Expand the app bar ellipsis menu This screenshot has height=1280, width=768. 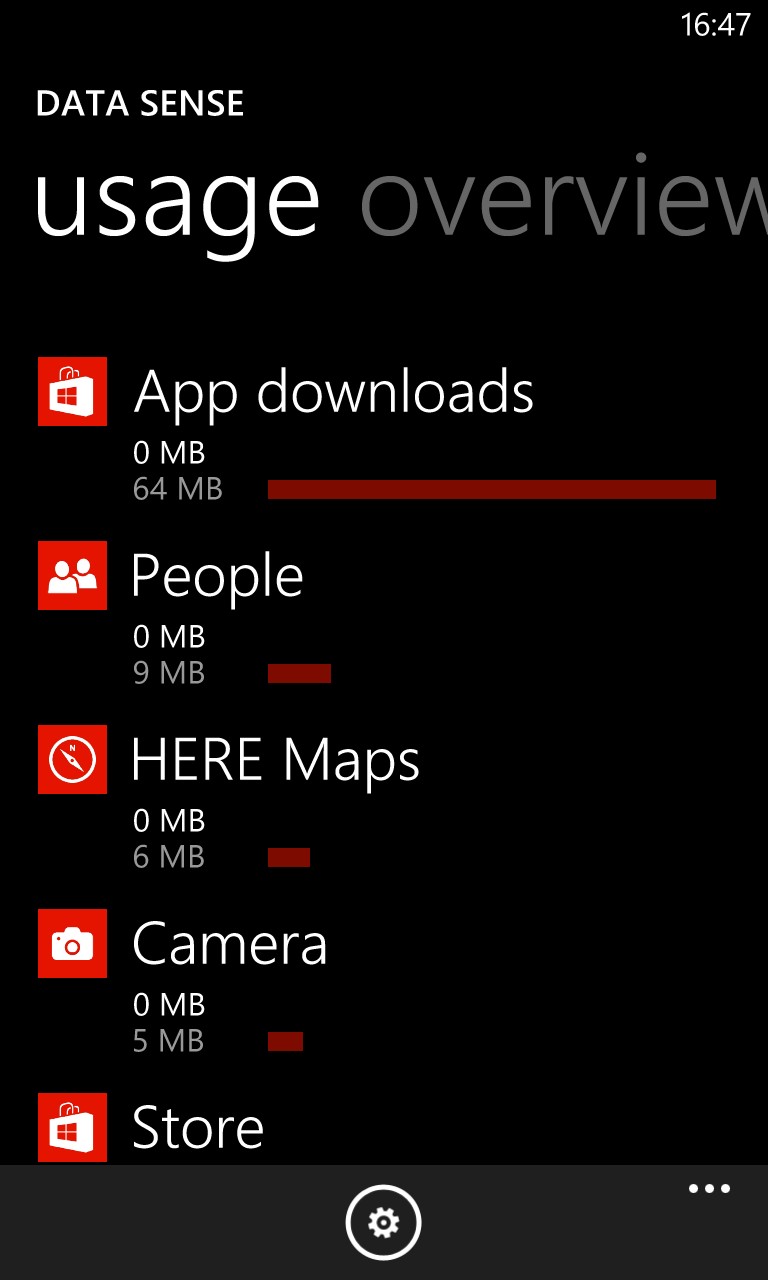(x=709, y=1189)
